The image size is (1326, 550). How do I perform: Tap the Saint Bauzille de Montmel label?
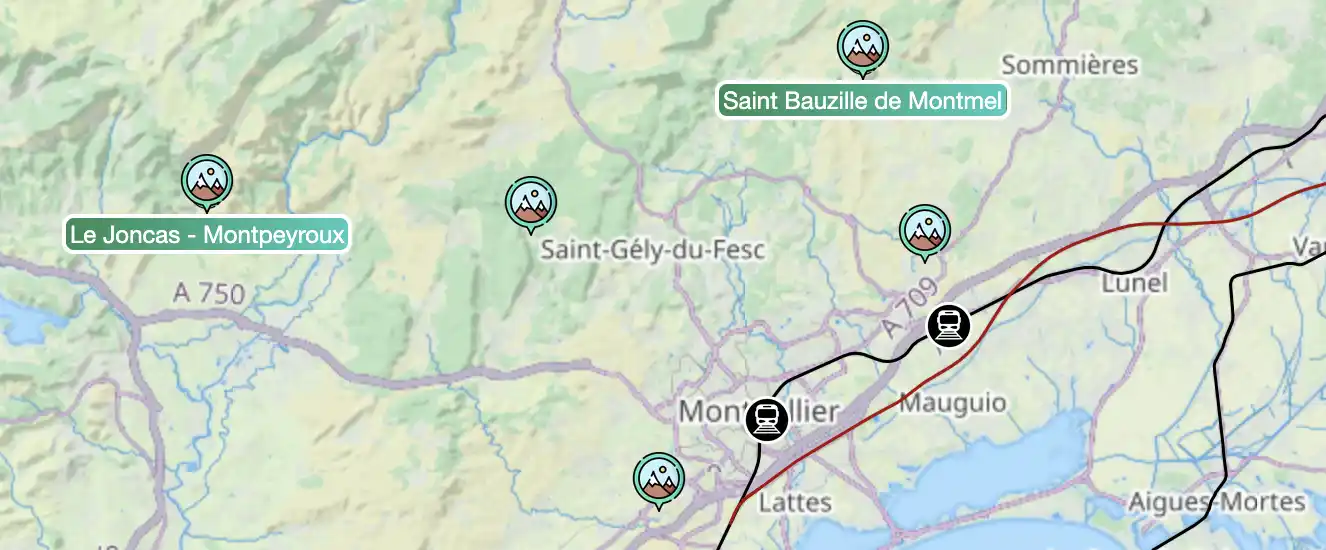tap(862, 101)
